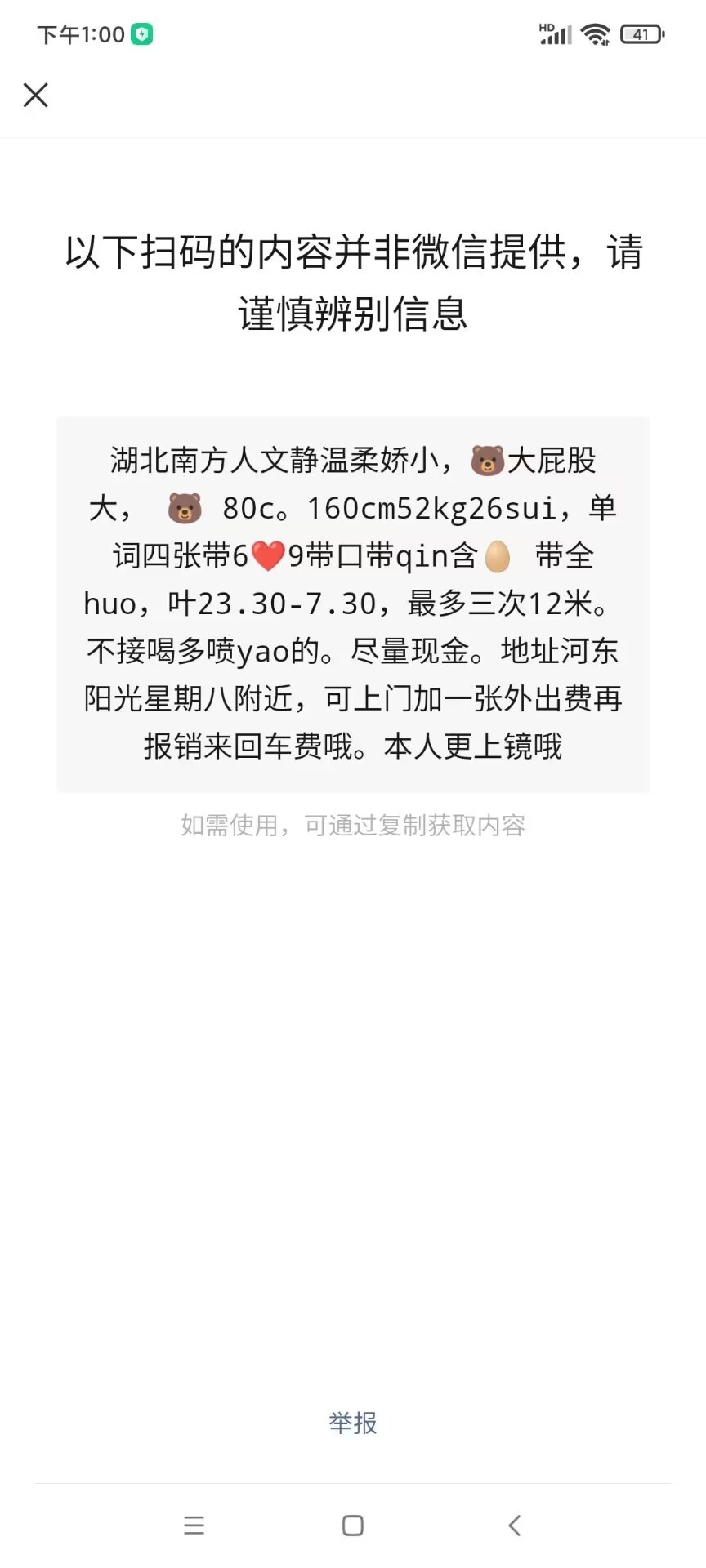The width and height of the screenshot is (706, 1568).
Task: Go back with system back button
Action: tap(514, 1525)
